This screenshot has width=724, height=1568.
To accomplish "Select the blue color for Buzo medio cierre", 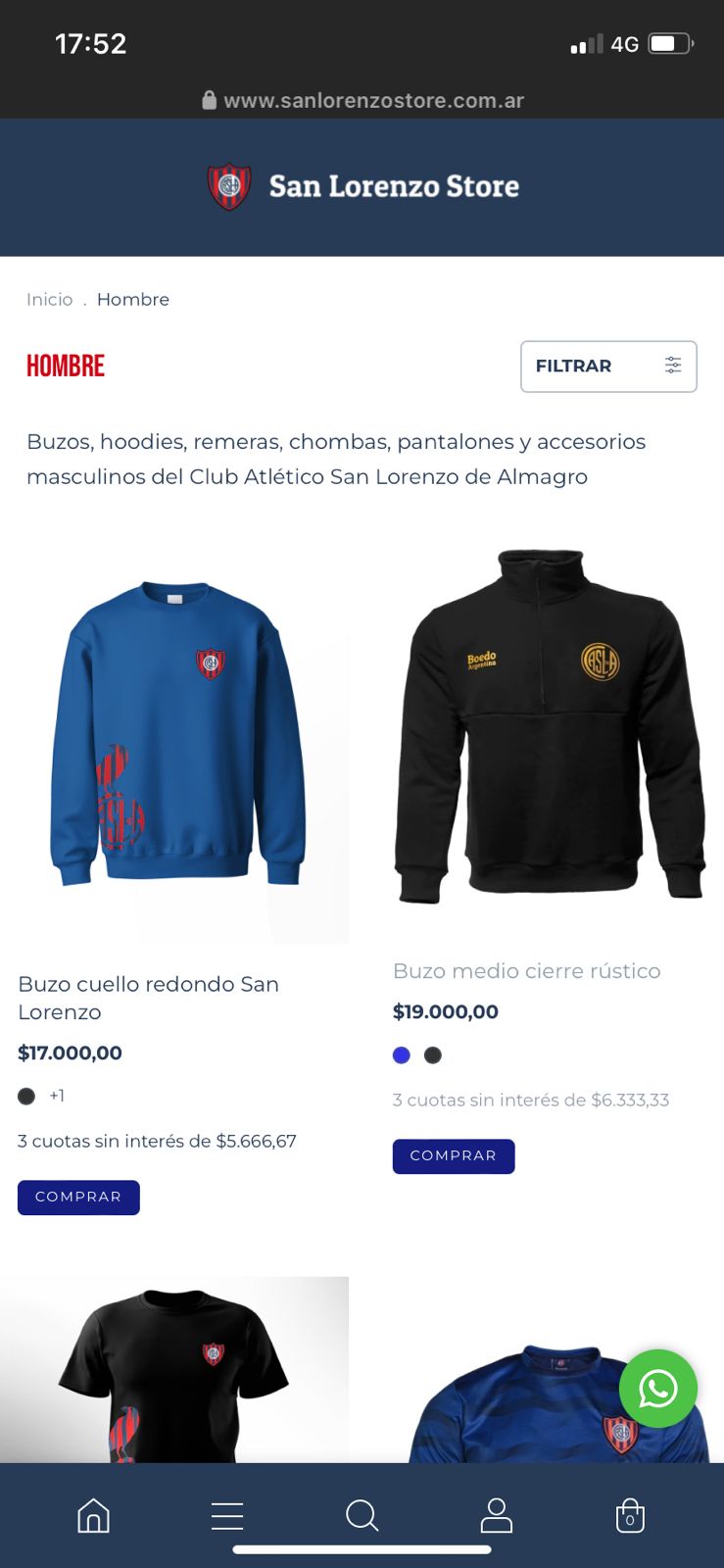I will (401, 1055).
